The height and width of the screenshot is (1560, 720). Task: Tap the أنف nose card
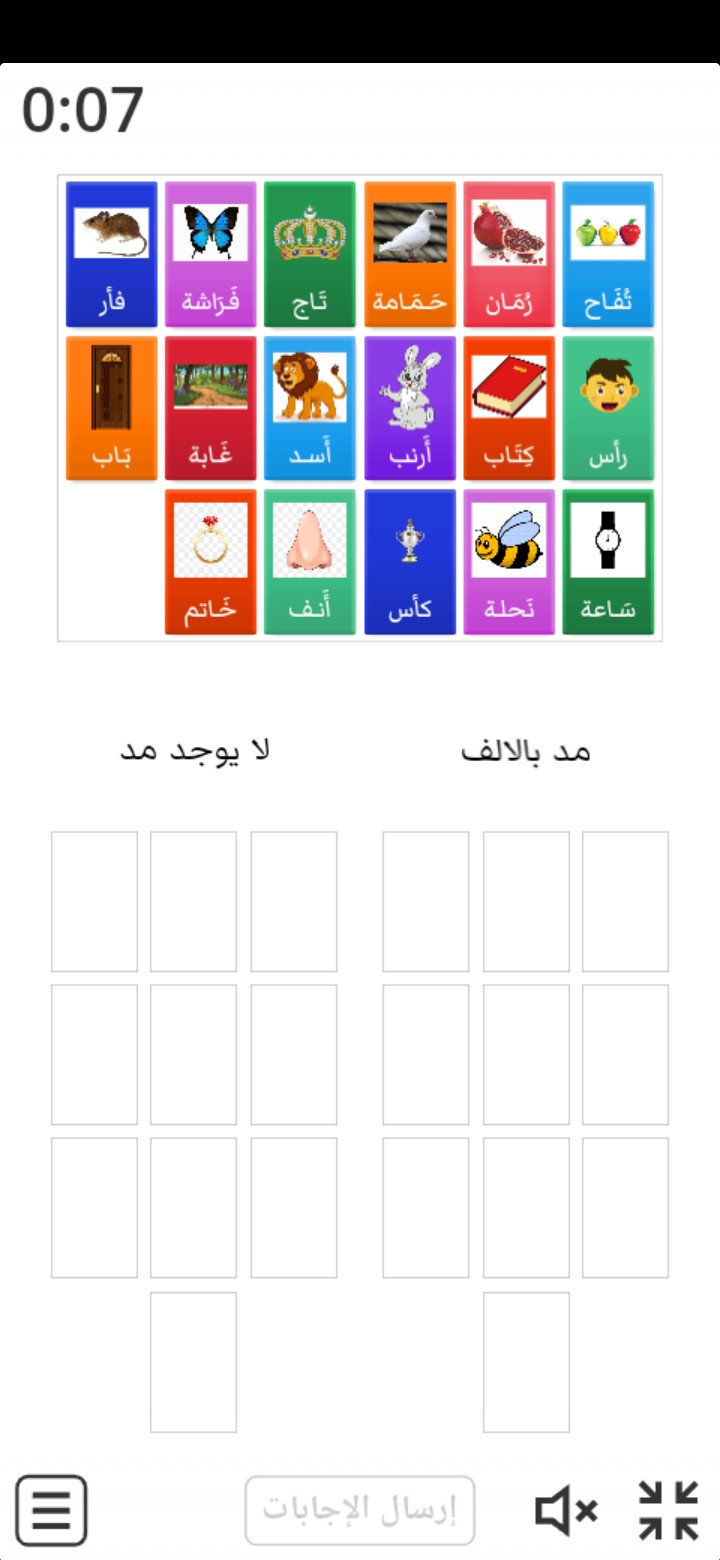pos(310,562)
